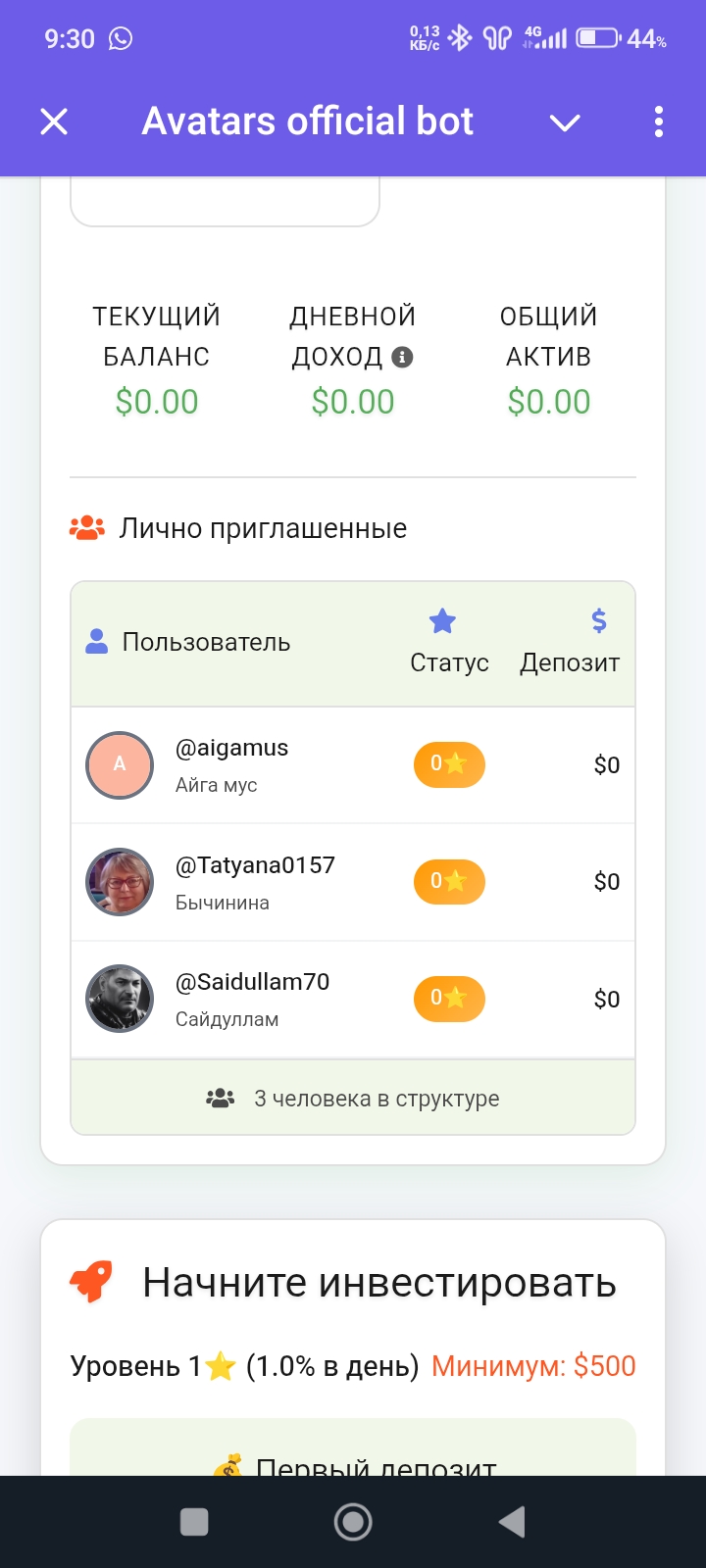Go back with the system back button
Viewport: 706px width, 1568px height.
coord(512,1522)
